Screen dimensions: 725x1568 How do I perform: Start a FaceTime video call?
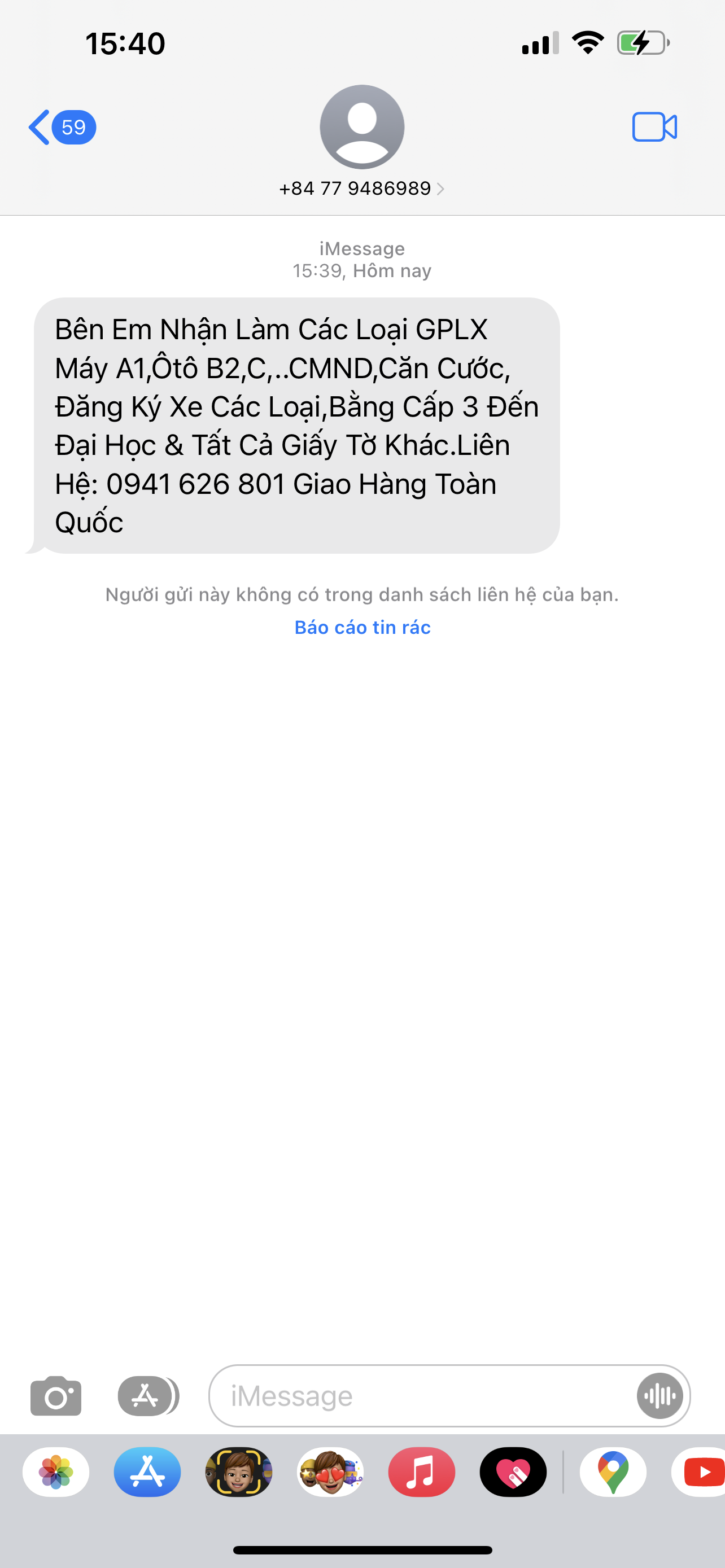654,127
